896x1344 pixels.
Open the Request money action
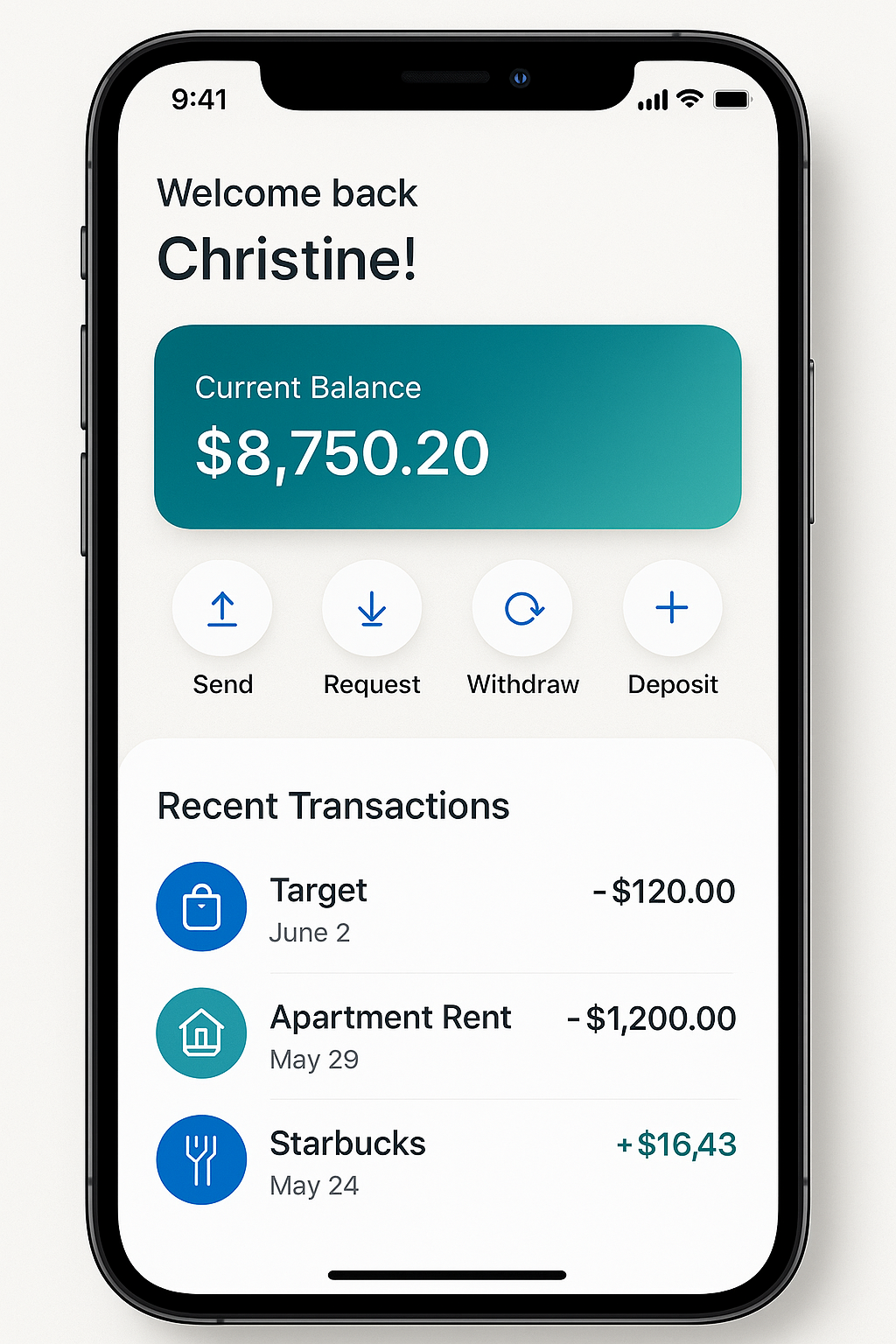click(372, 609)
